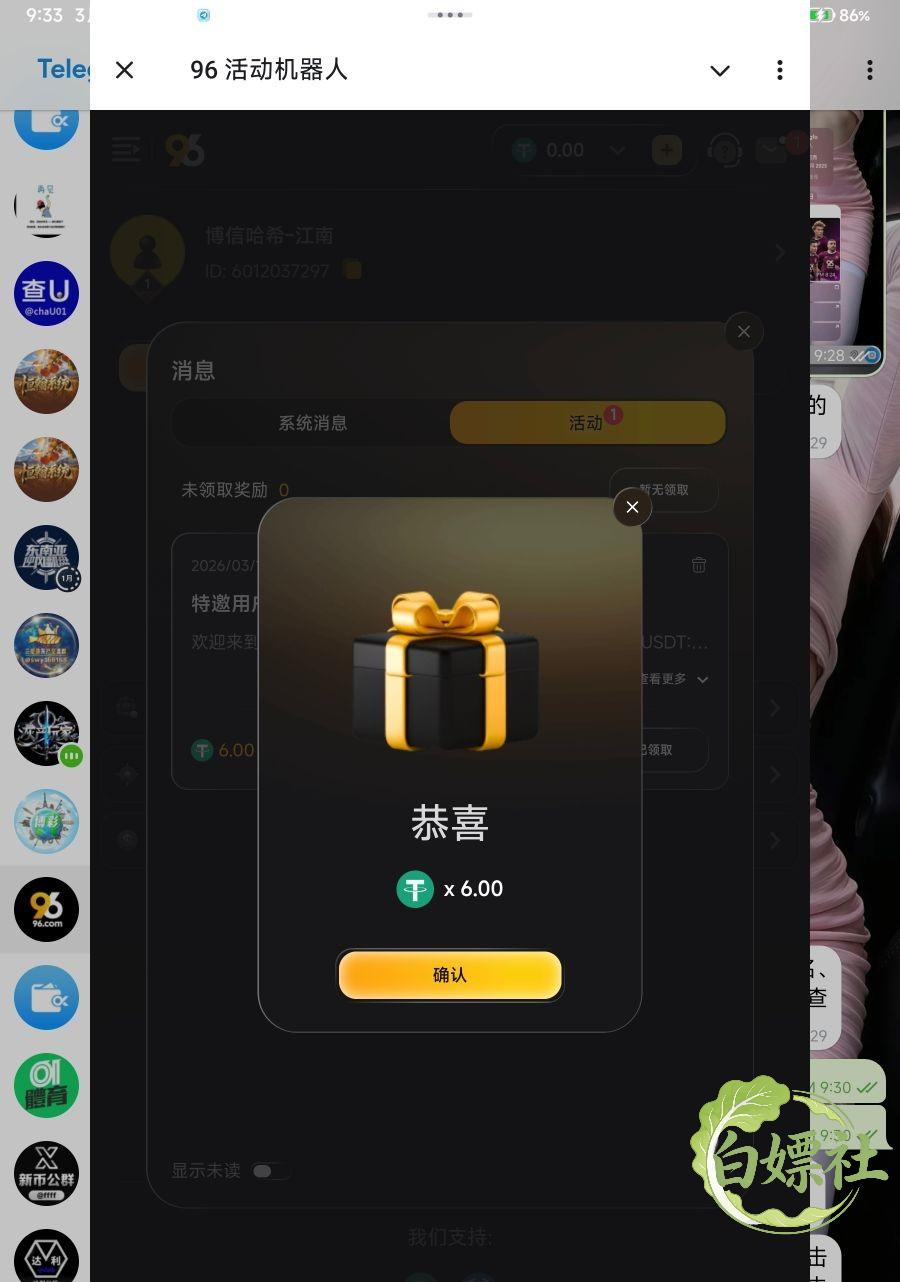This screenshot has width=900, height=1282.
Task: Open the 96.com chat in the sidebar
Action: click(x=46, y=909)
